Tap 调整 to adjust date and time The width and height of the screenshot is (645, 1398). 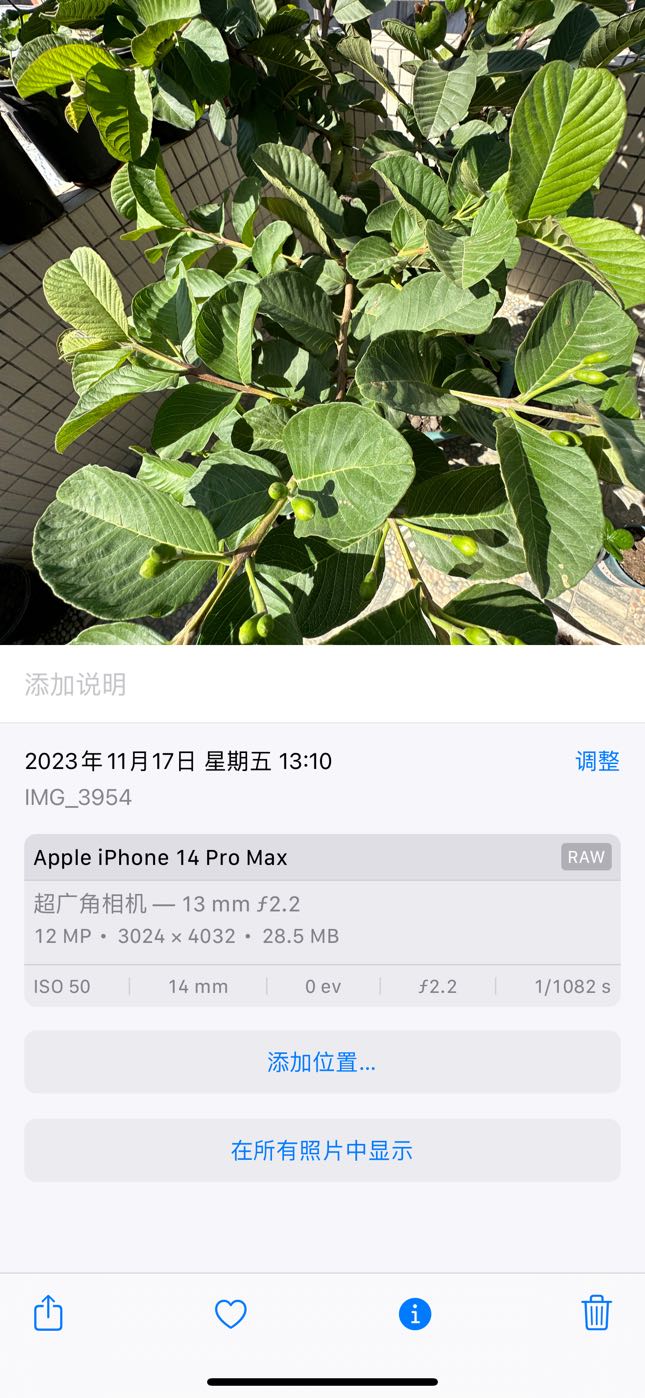[597, 761]
